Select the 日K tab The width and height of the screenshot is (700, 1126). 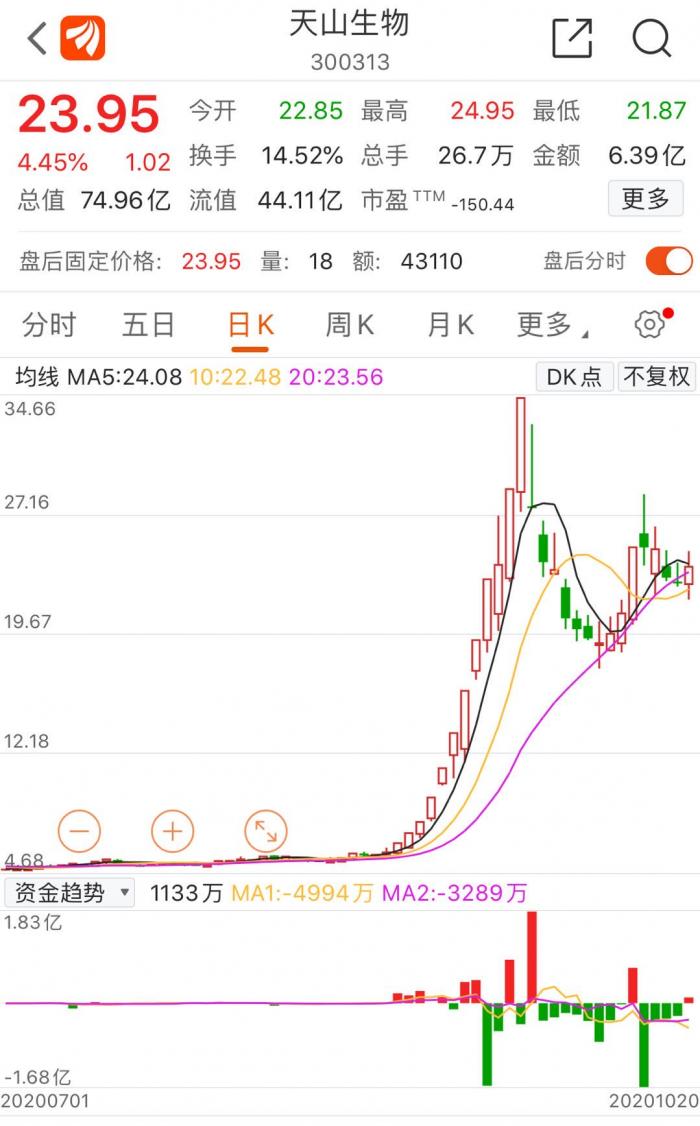pos(251,325)
